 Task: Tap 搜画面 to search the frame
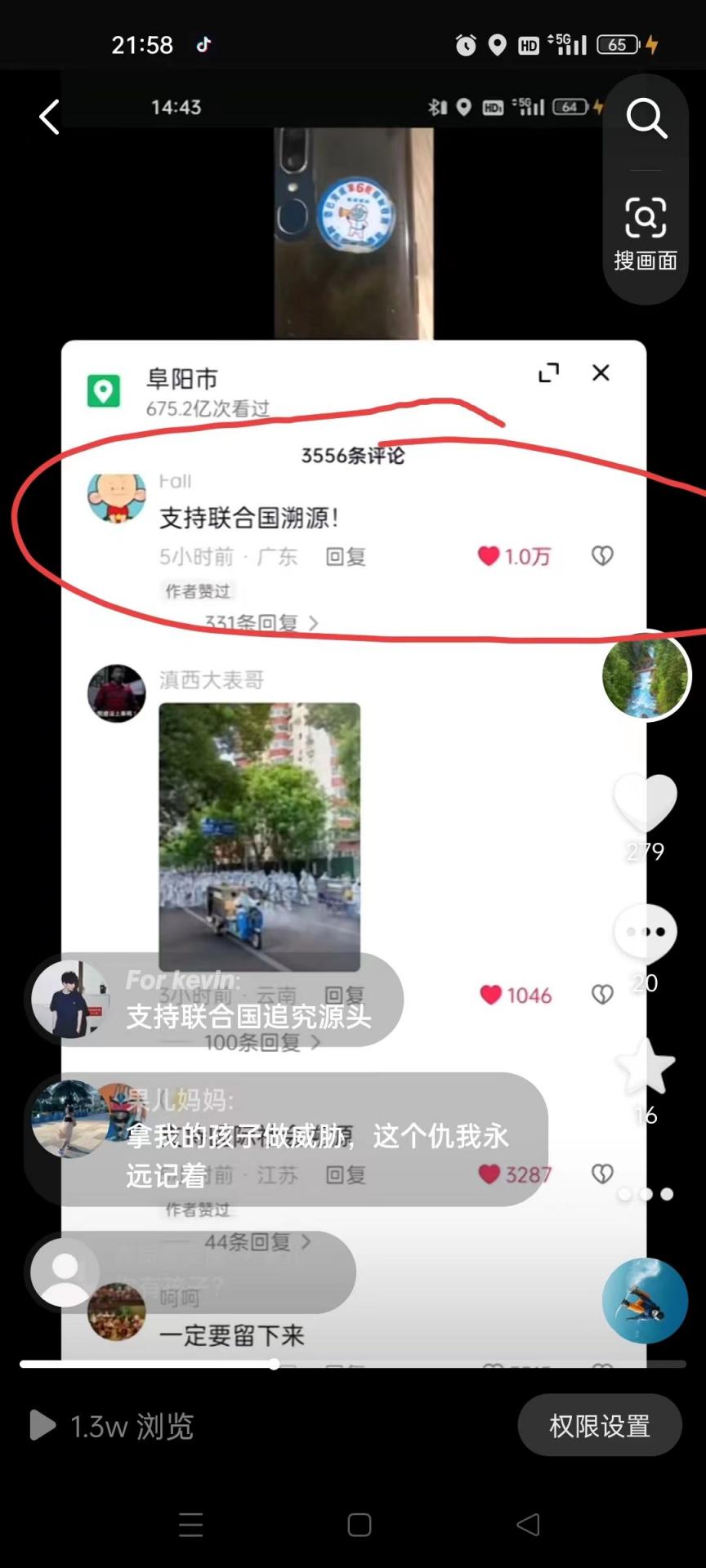[646, 234]
